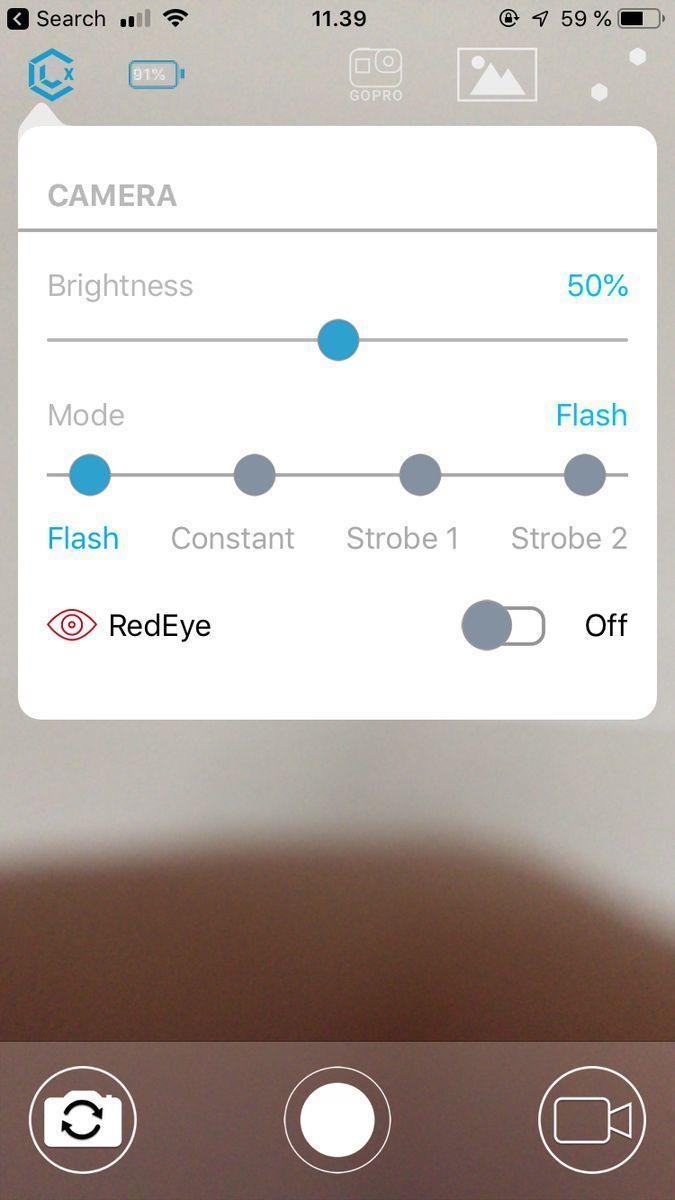This screenshot has height=1200, width=675.
Task: Tap the brightness slider handle
Action: point(338,340)
